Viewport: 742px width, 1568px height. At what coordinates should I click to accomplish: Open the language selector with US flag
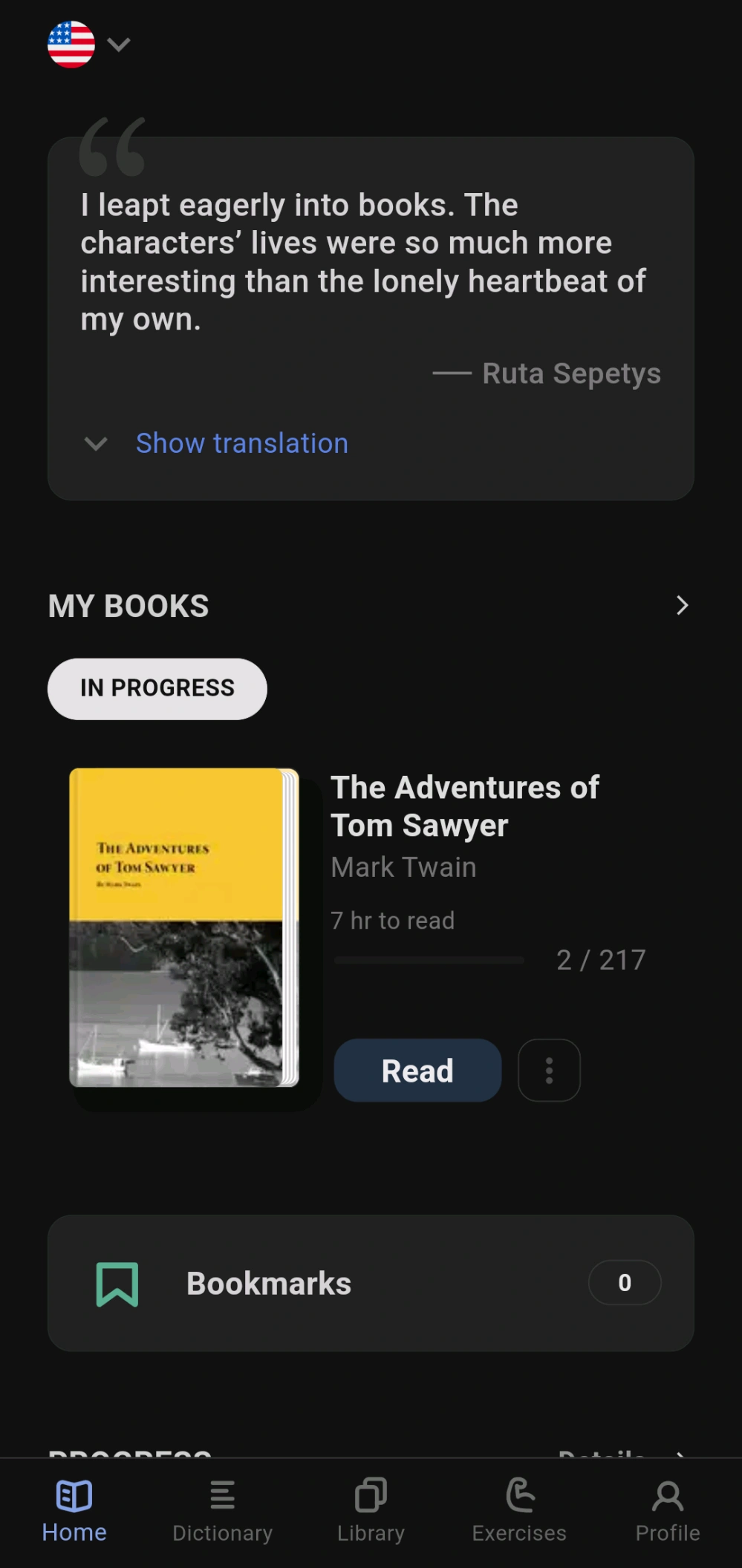point(88,45)
